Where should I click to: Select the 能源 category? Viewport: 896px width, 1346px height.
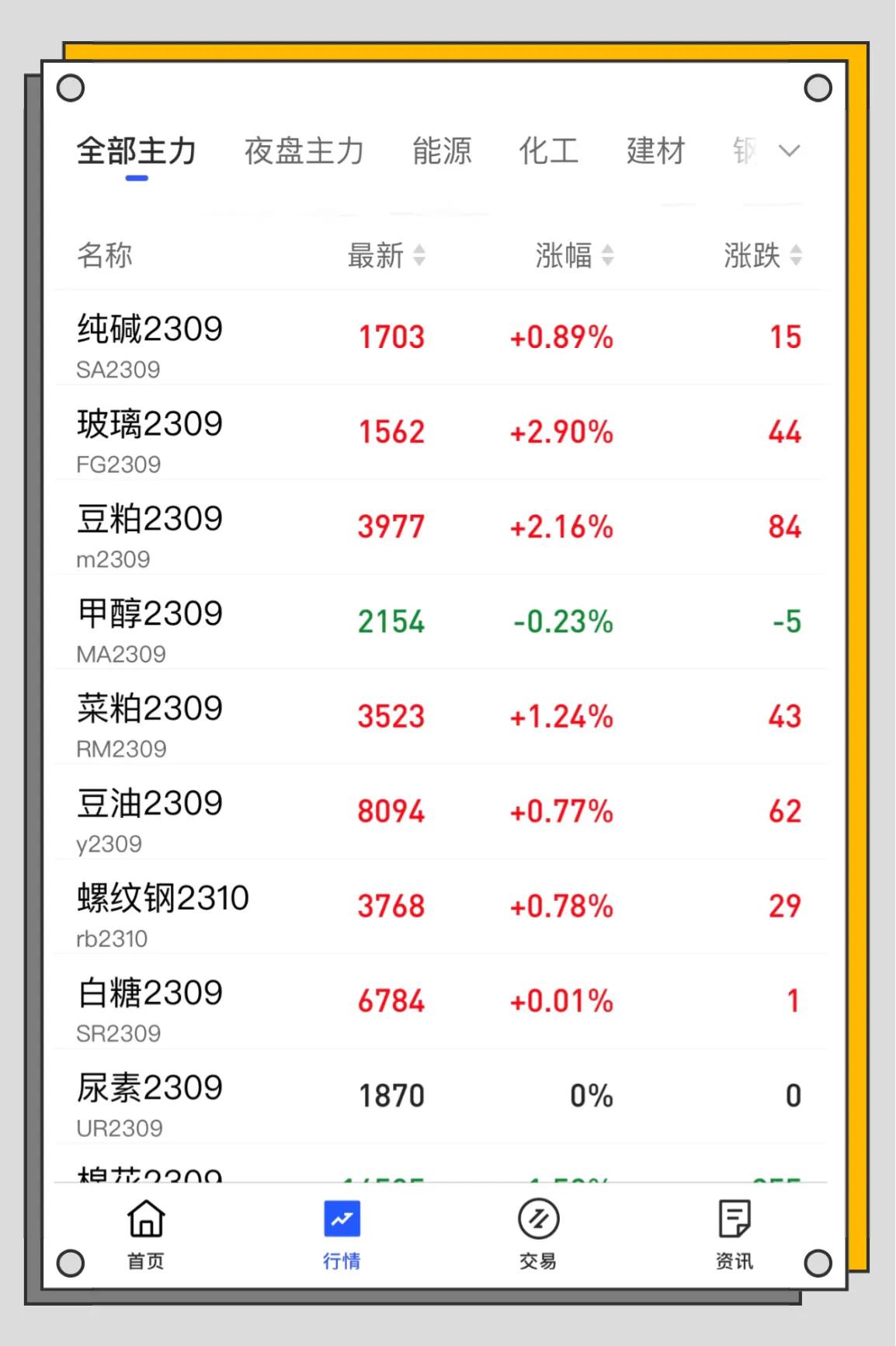tap(443, 151)
